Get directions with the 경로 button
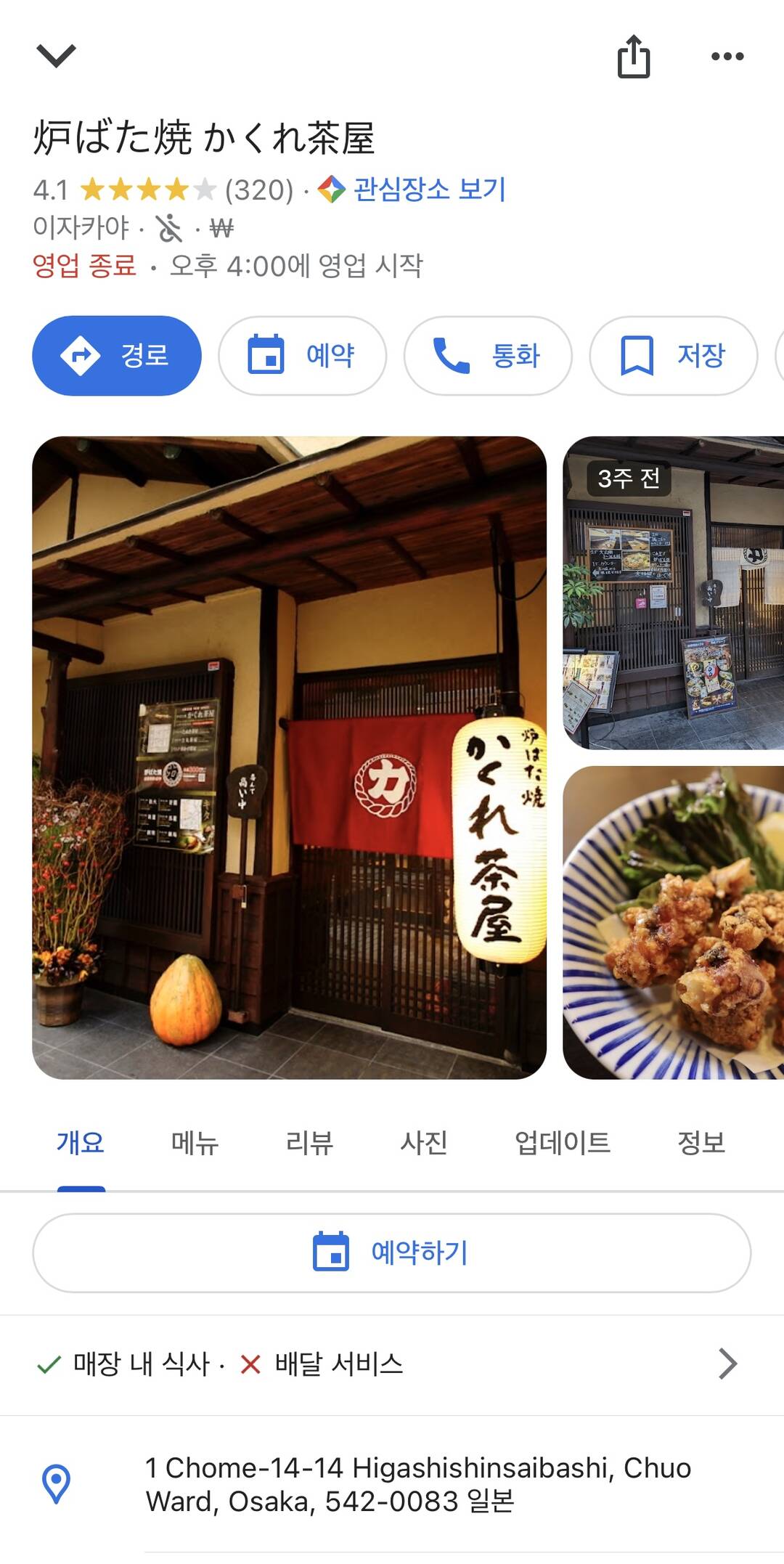Image resolution: width=784 pixels, height=1564 pixels. point(117,356)
